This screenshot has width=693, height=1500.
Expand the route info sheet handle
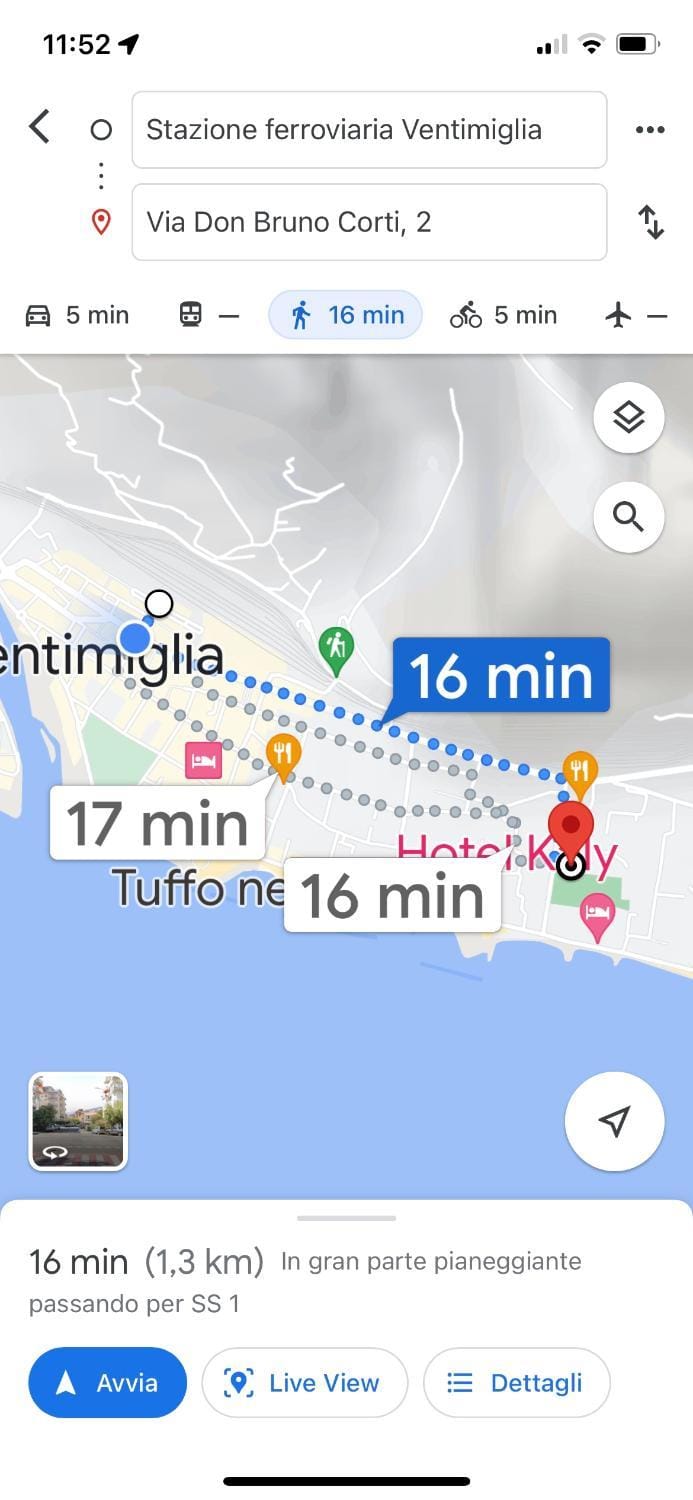tap(346, 1218)
